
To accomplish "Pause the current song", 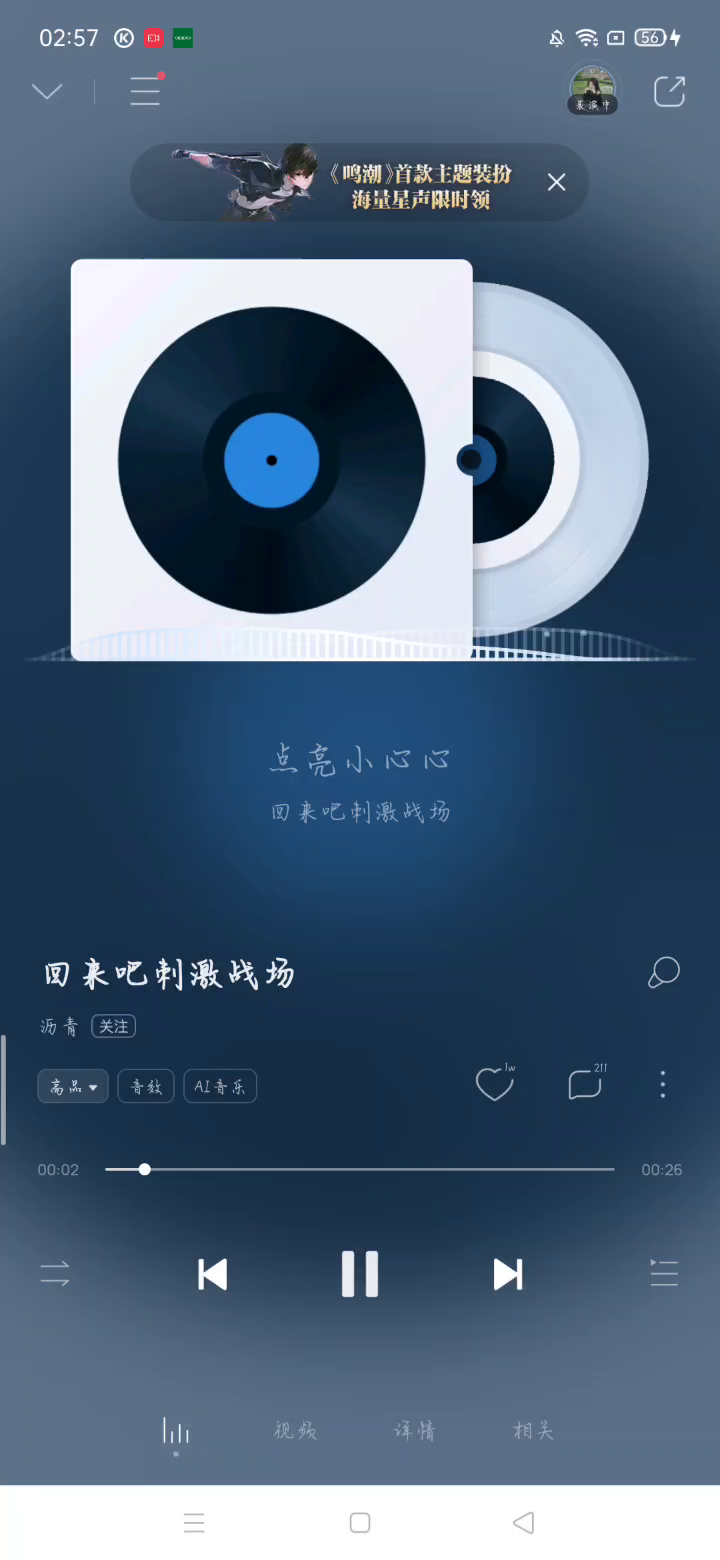I will coord(360,1274).
